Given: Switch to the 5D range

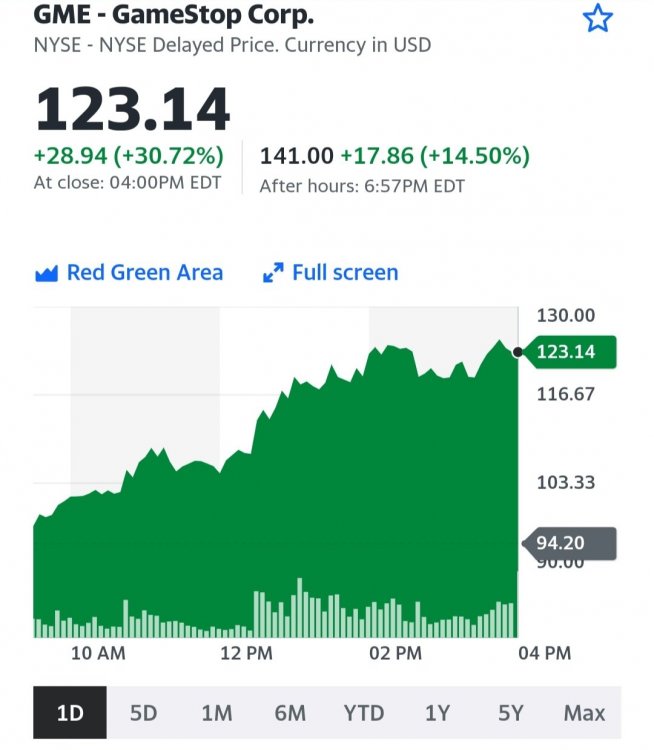Looking at the screenshot, I should [144, 712].
